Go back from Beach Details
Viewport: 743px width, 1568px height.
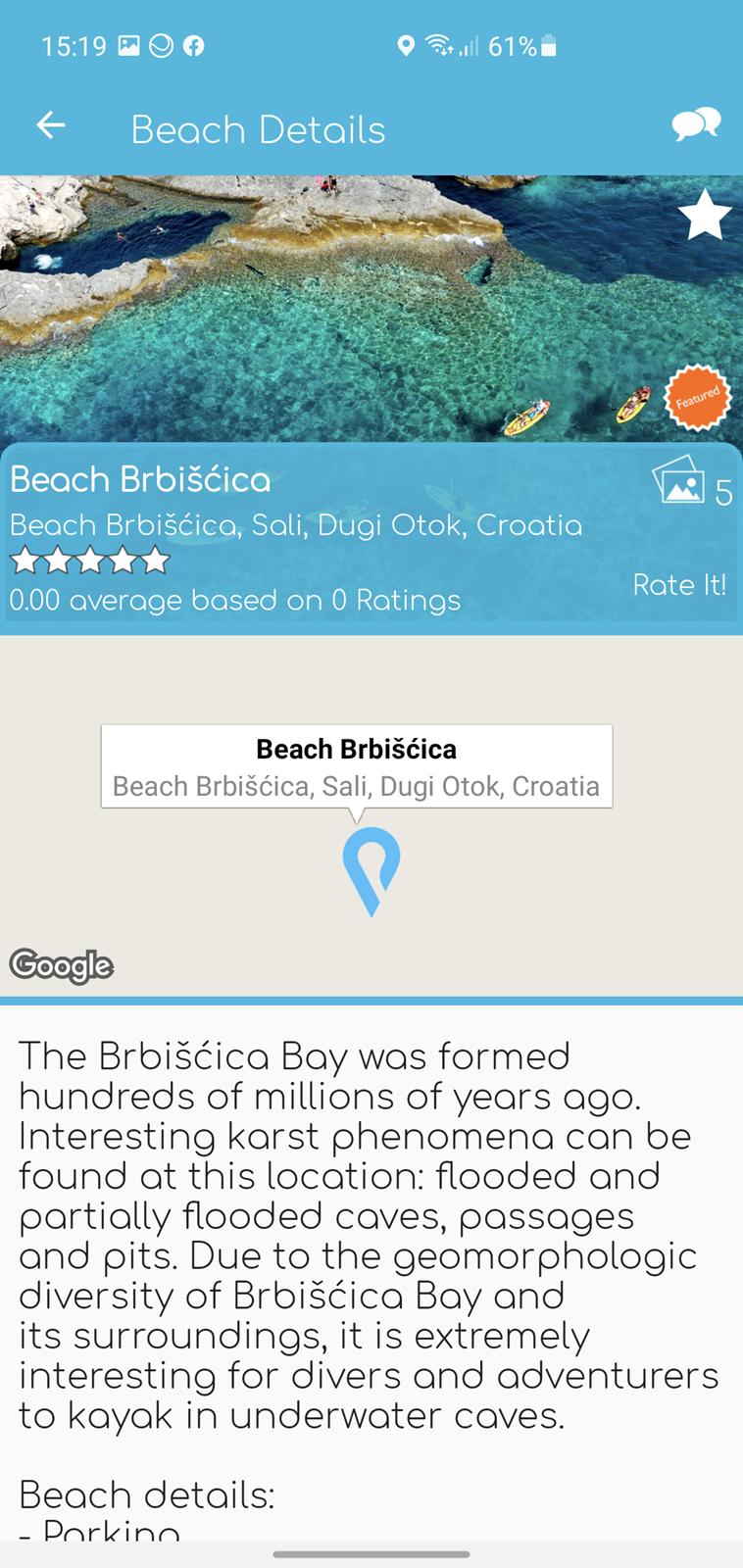pos(51,125)
